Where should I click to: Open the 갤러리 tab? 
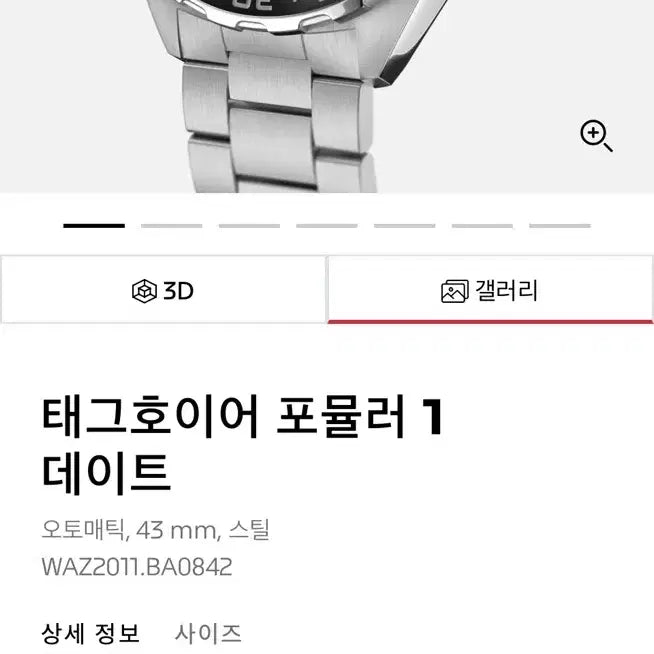coord(490,291)
